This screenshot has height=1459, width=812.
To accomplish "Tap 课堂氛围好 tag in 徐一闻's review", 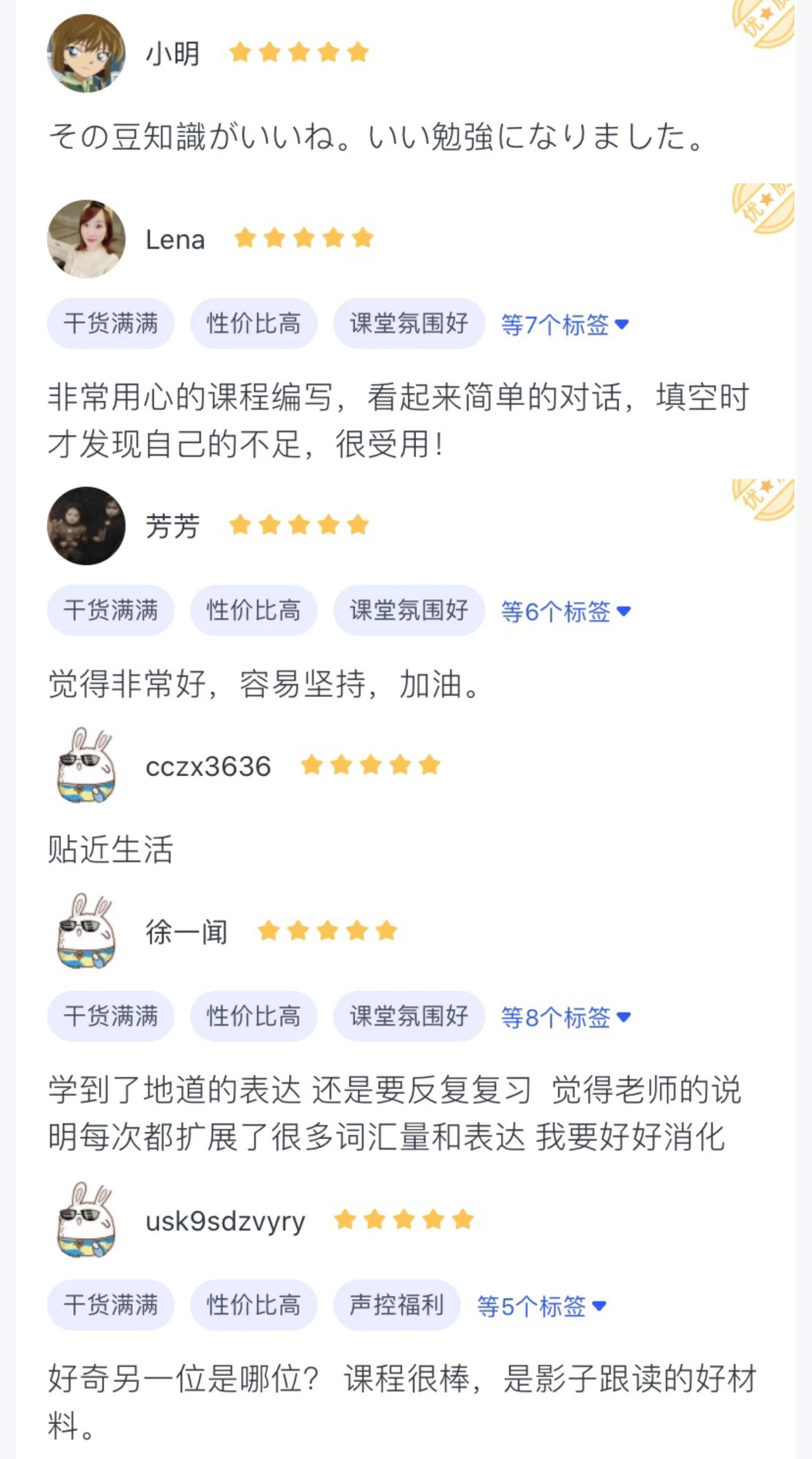I will point(409,1016).
